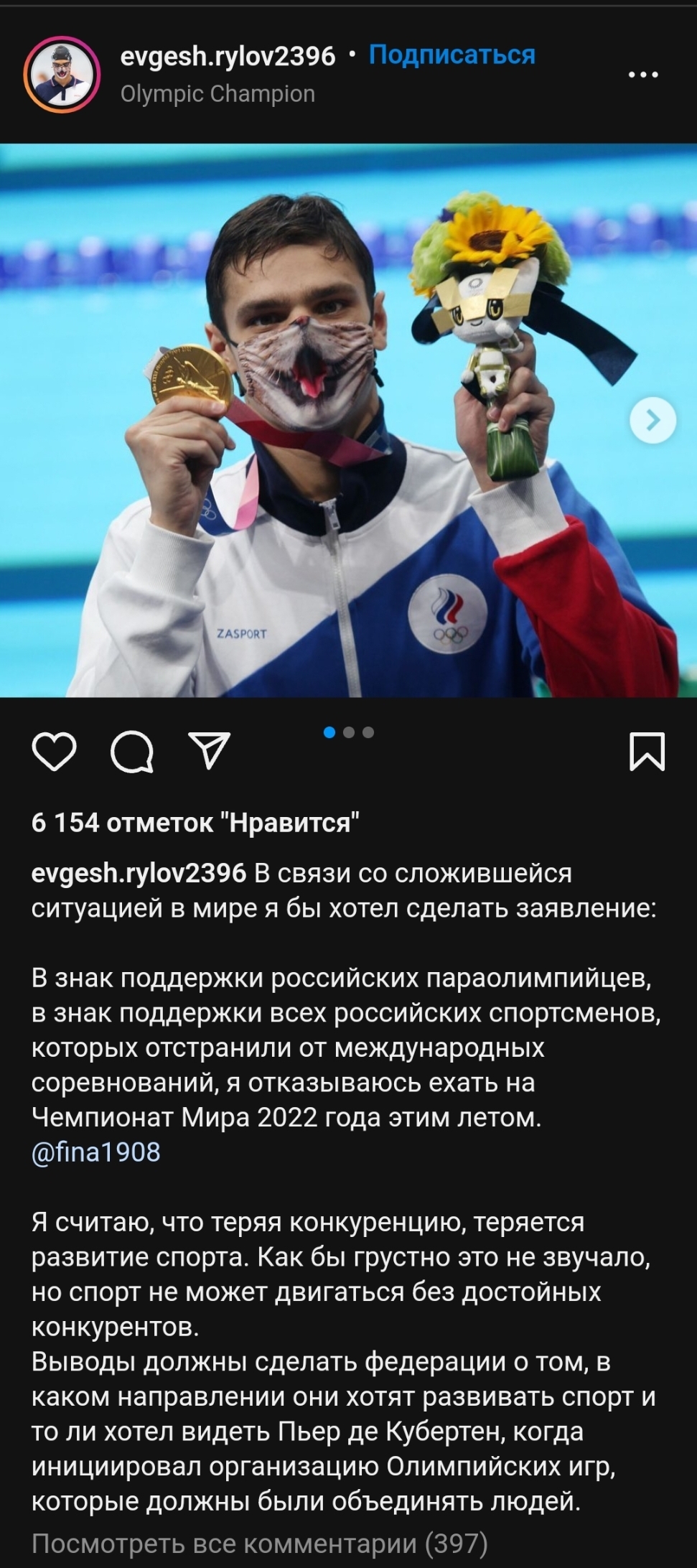697x1568 pixels.
Task: Go to next photo with arrow
Action: tap(652, 420)
